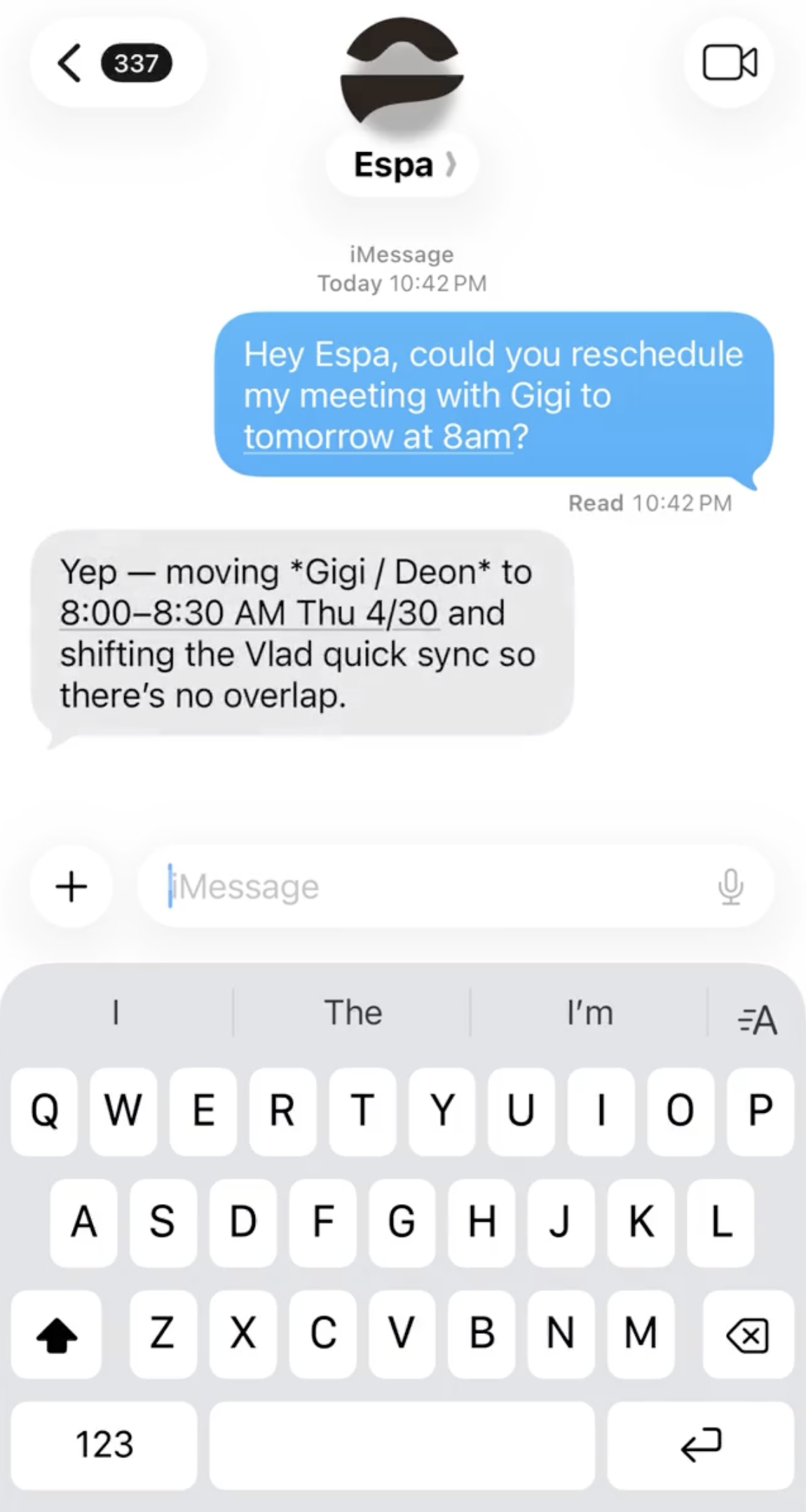The width and height of the screenshot is (806, 1512).
Task: Choose the "I'm" keyboard suggestion
Action: 589,1013
